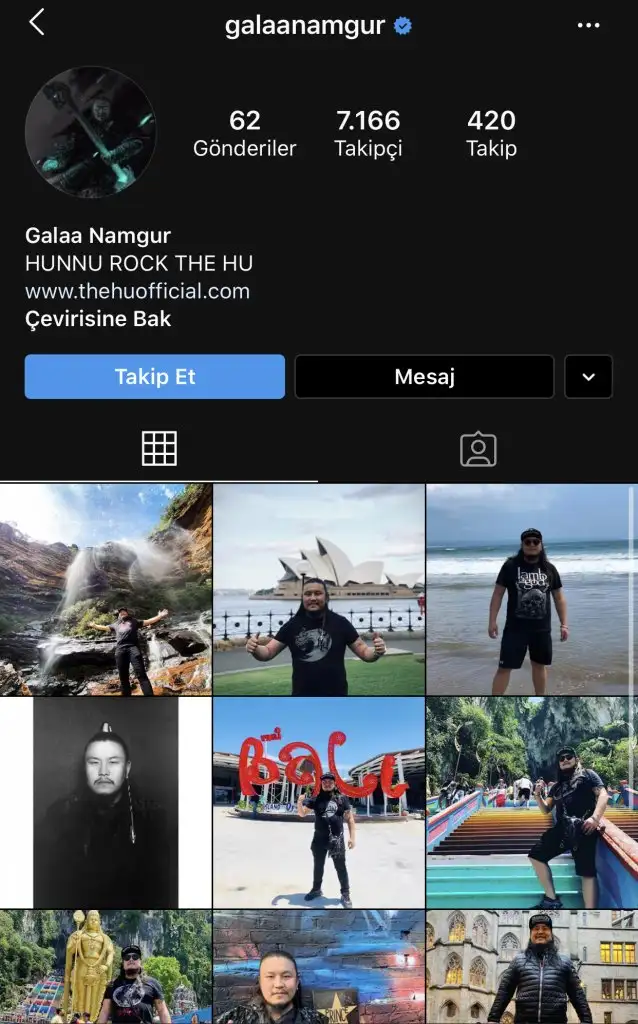Image resolution: width=638 pixels, height=1024 pixels.
Task: View the profile picture
Action: [91, 131]
